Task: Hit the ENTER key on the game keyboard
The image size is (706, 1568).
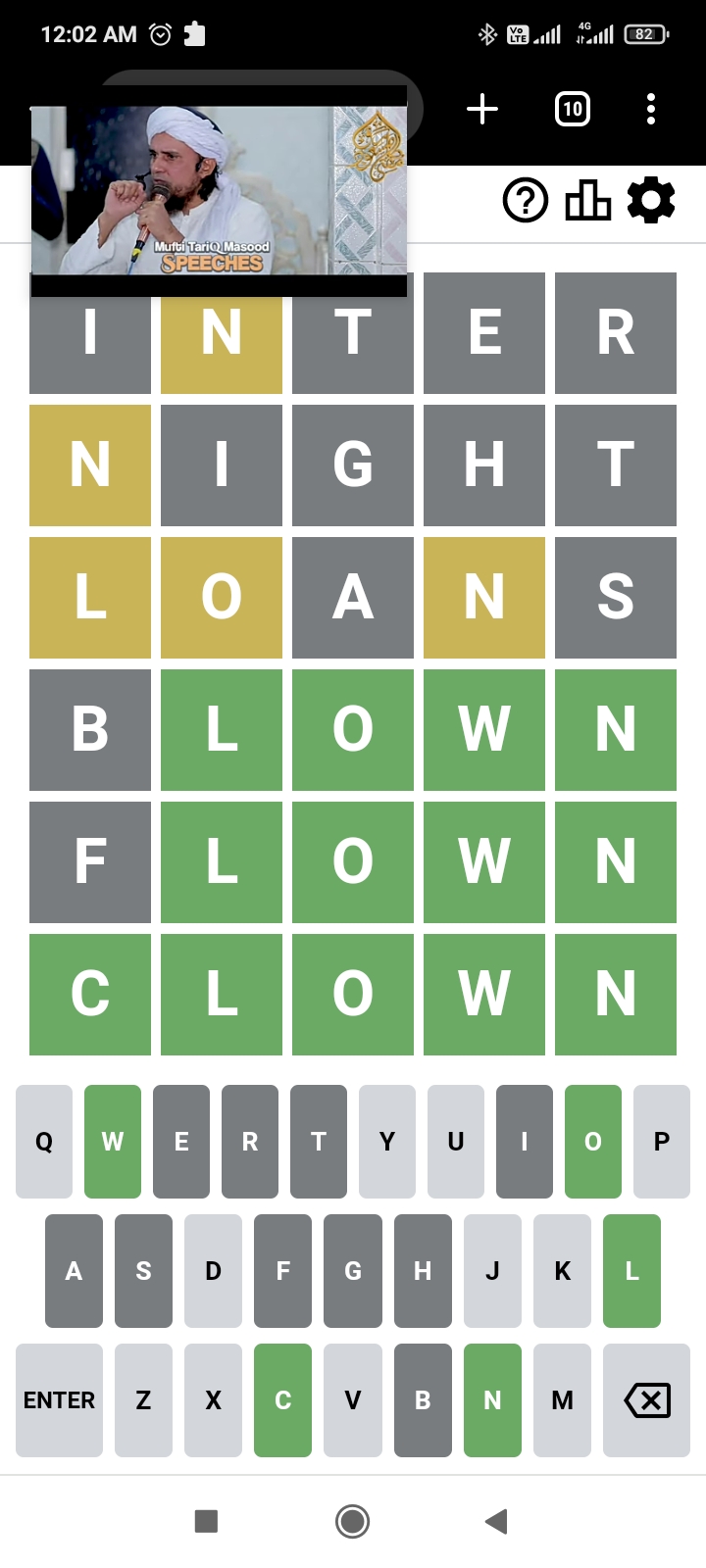Action: [x=59, y=1400]
